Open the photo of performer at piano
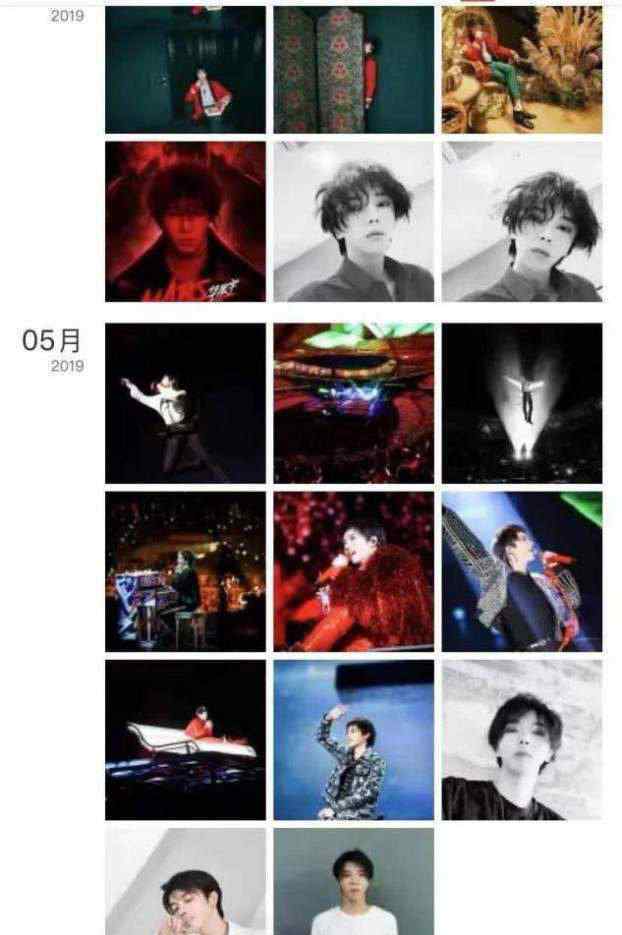The image size is (622, 935). [185, 571]
